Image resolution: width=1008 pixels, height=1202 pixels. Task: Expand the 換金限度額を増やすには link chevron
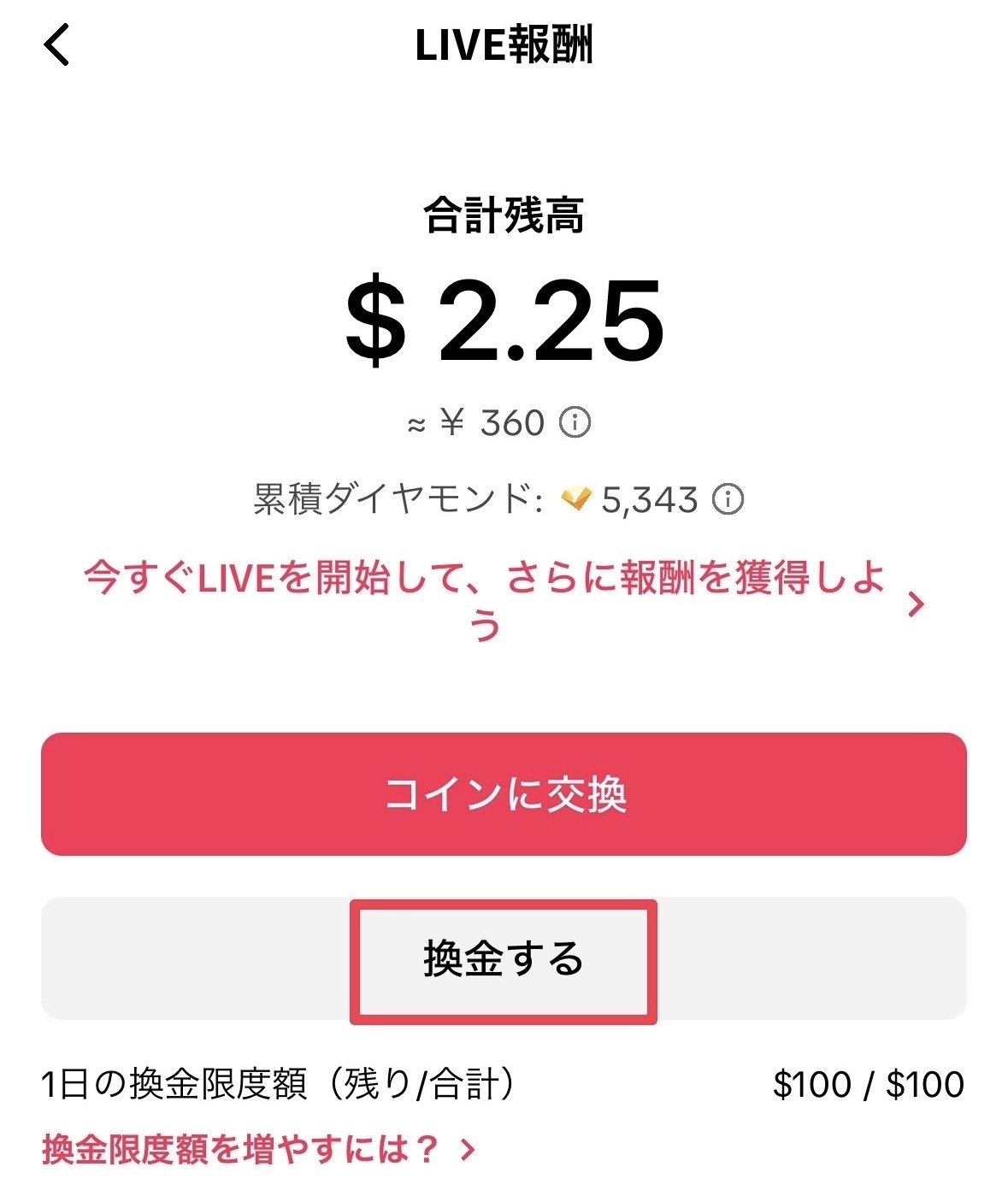[x=466, y=1150]
